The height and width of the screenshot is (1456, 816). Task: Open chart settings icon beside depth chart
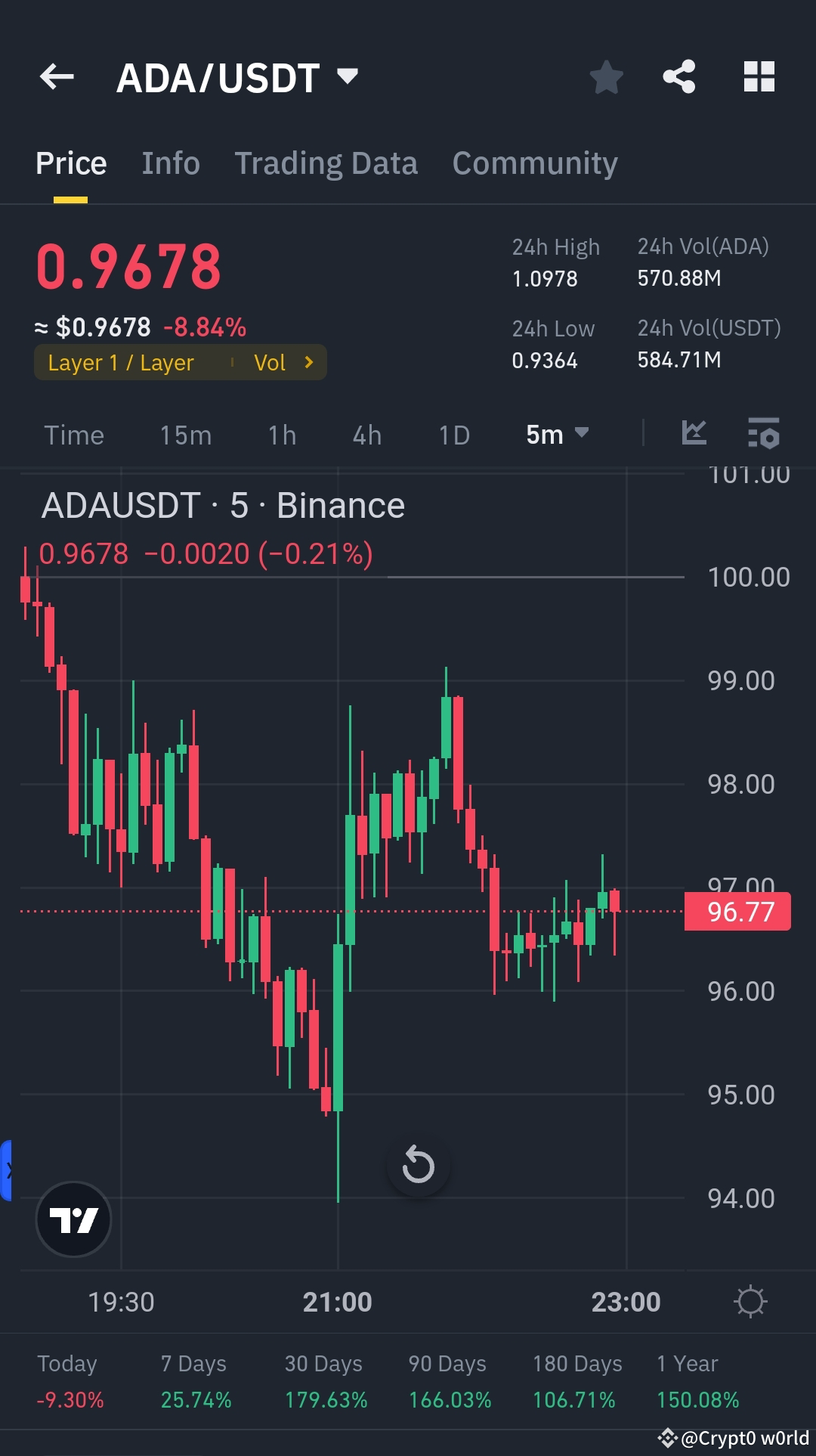point(764,434)
